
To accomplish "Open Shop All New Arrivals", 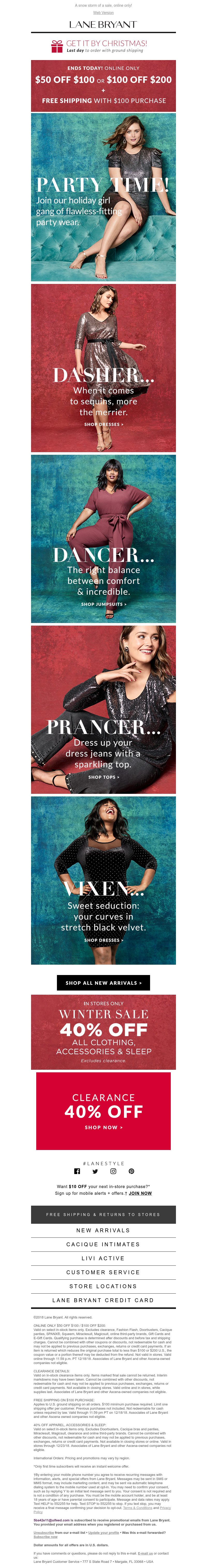I will point(103,983).
